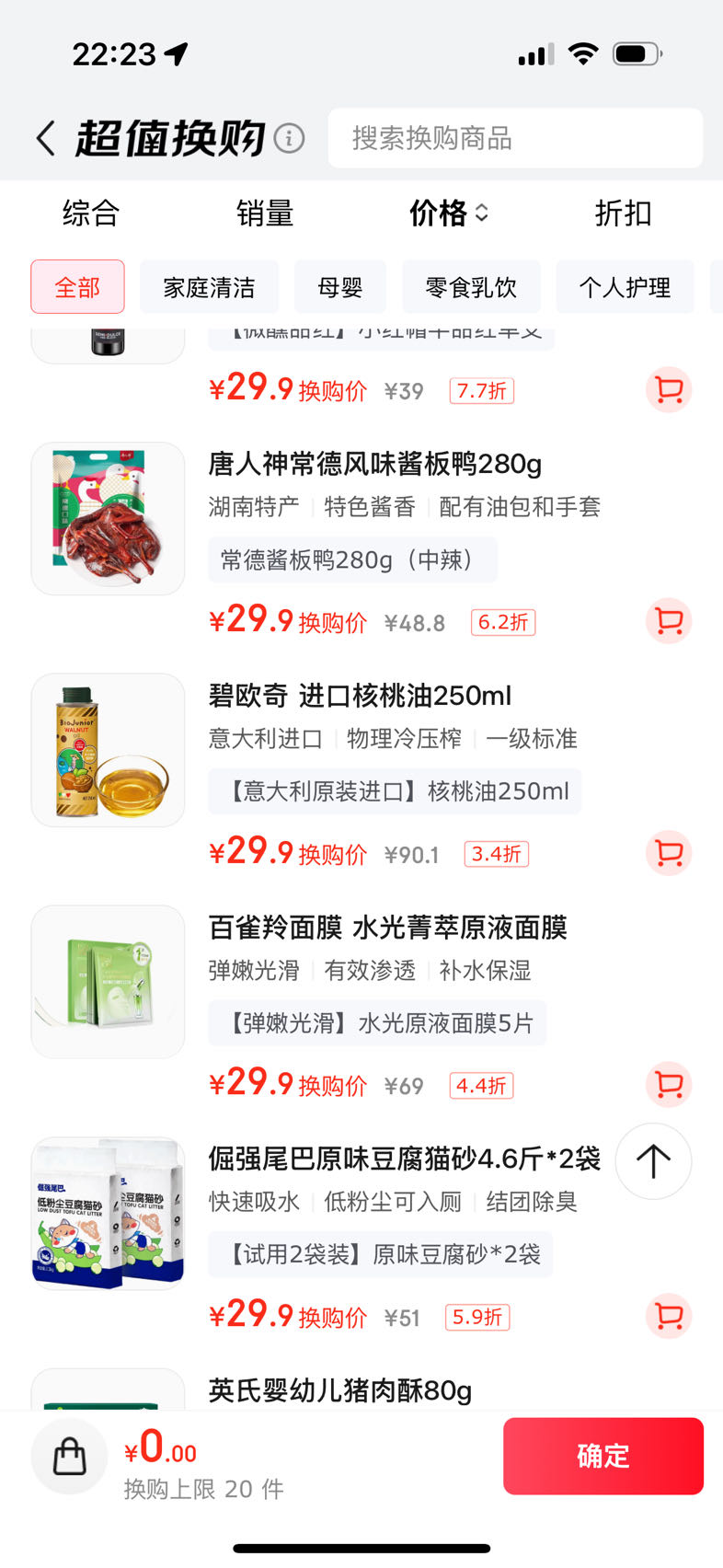Image resolution: width=723 pixels, height=1568 pixels.
Task: Open the info icon beside 超值换购
Action: [289, 139]
